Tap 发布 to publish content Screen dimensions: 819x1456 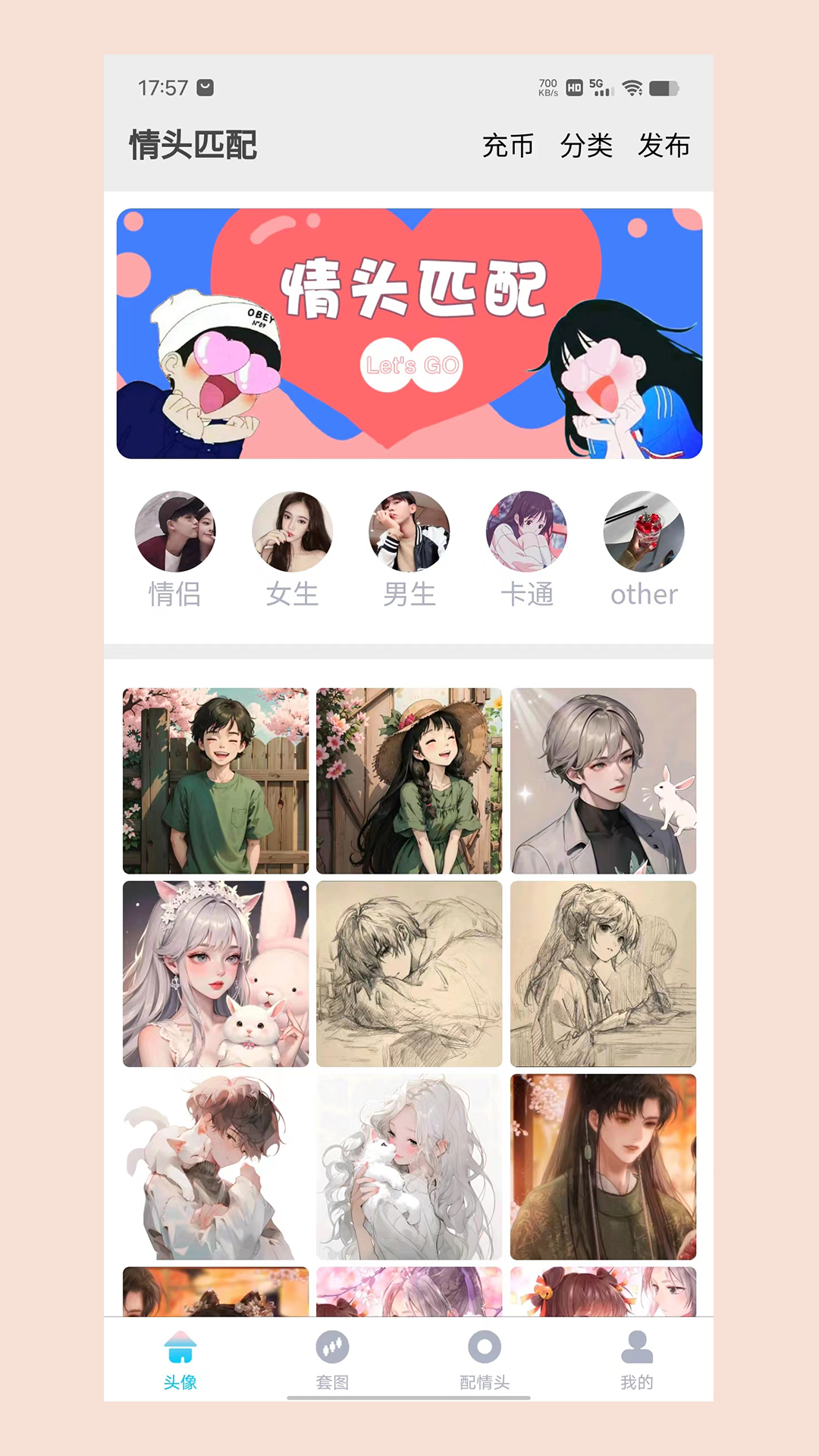tap(665, 146)
